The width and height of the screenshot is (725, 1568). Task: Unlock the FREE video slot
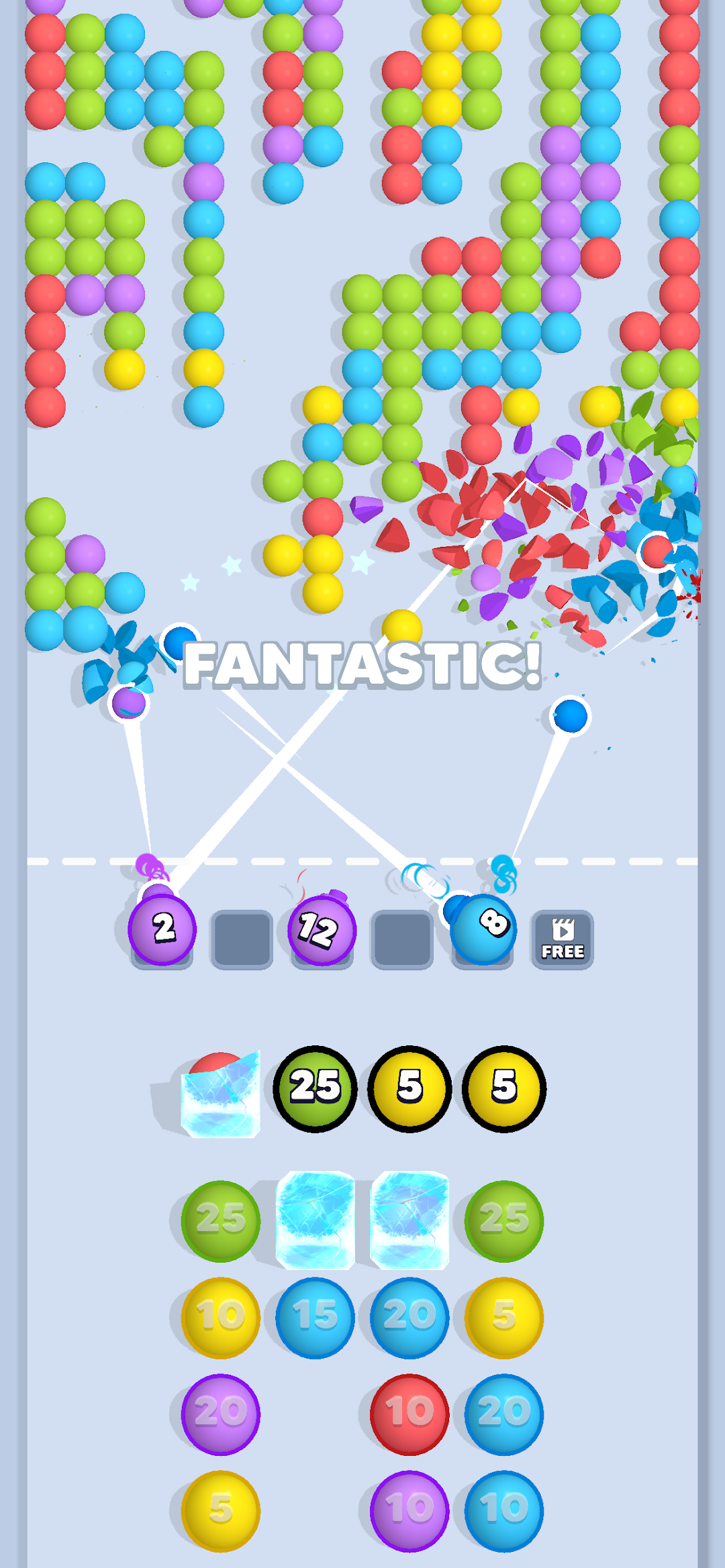[563, 939]
